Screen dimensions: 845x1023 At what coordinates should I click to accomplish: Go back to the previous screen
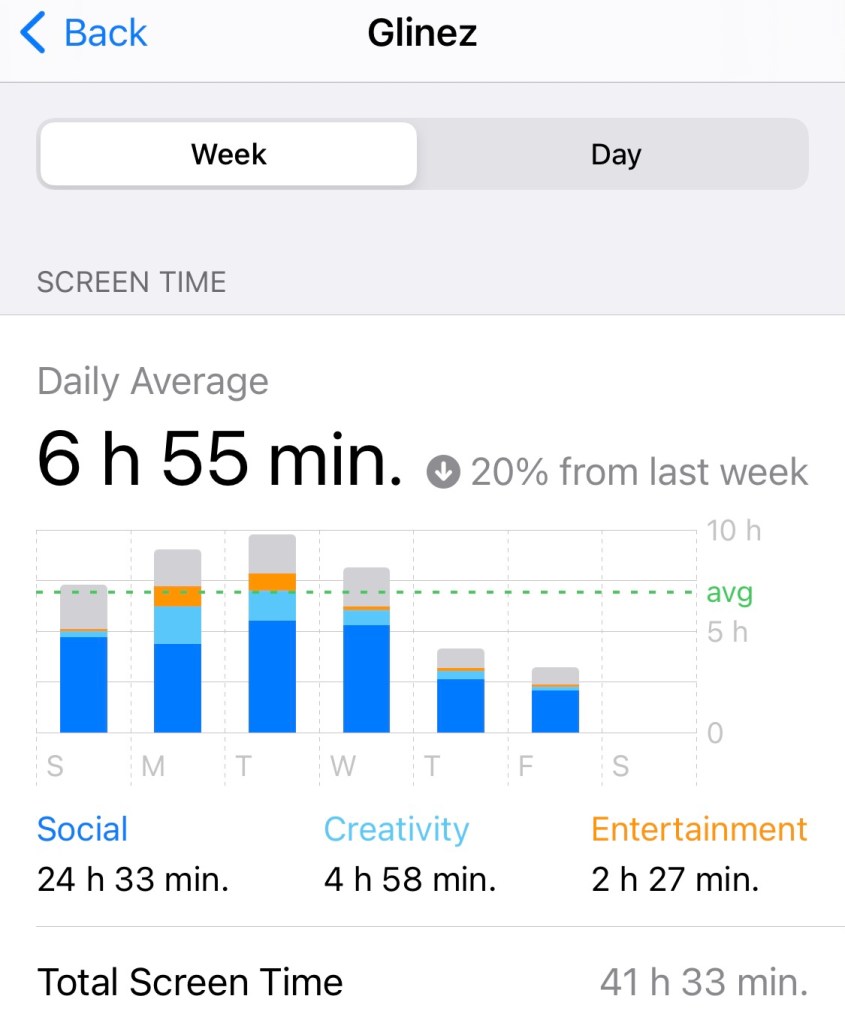84,33
